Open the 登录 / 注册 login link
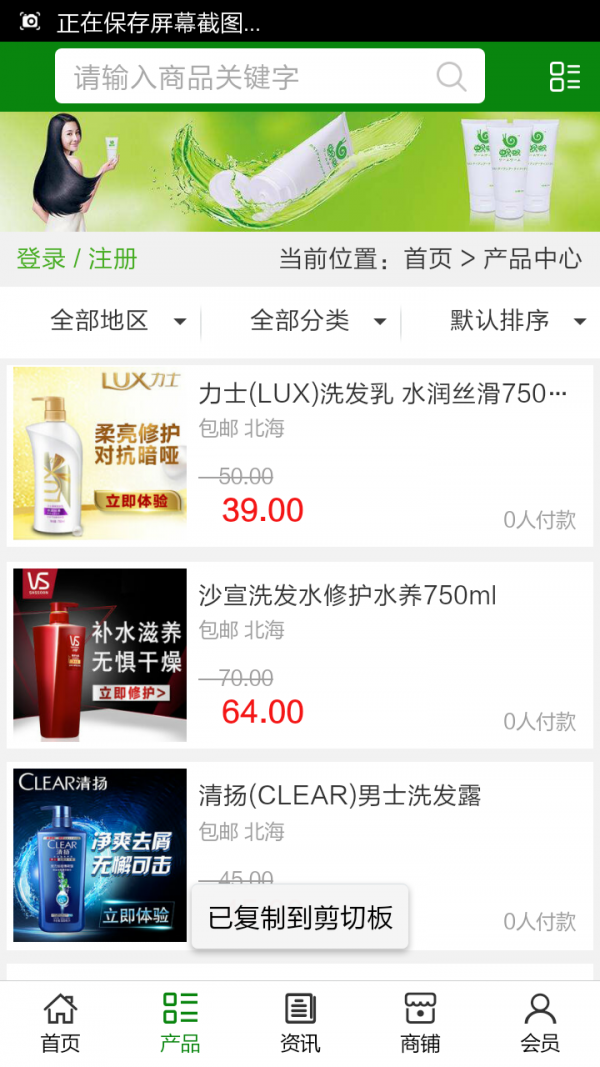Image resolution: width=600 pixels, height=1067 pixels. click(77, 259)
